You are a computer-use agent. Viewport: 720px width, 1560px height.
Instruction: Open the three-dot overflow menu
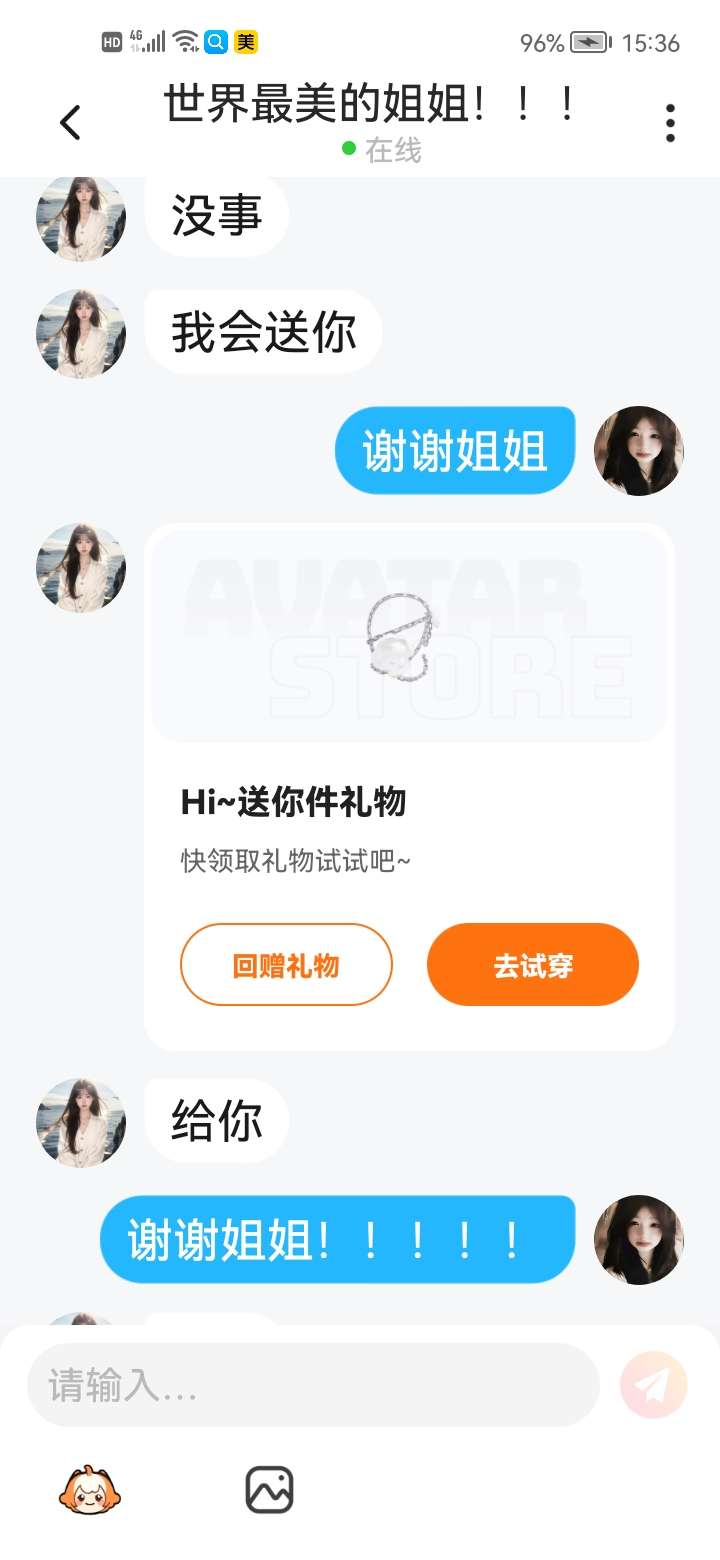[x=670, y=123]
